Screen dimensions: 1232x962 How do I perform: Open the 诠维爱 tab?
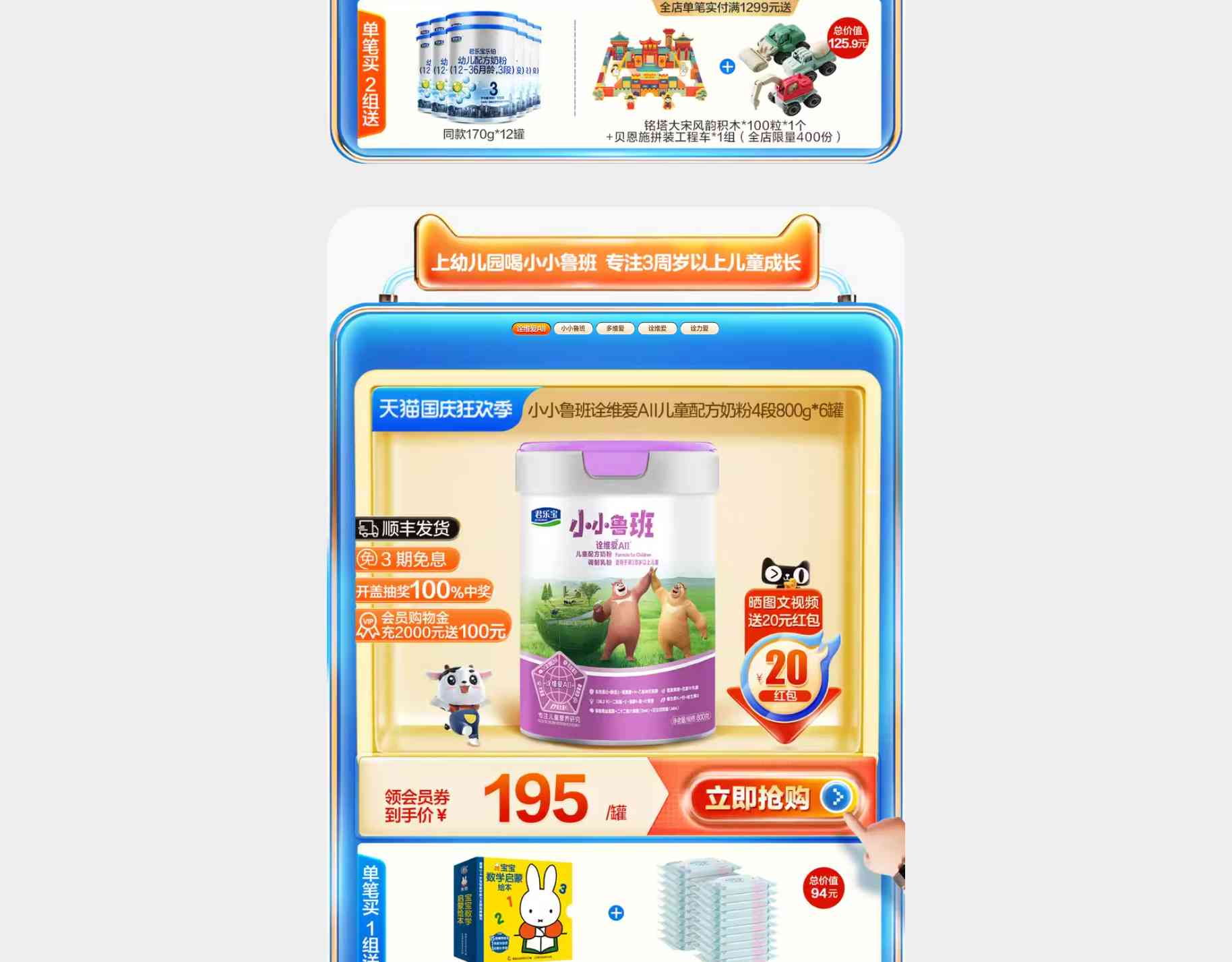[x=657, y=328]
